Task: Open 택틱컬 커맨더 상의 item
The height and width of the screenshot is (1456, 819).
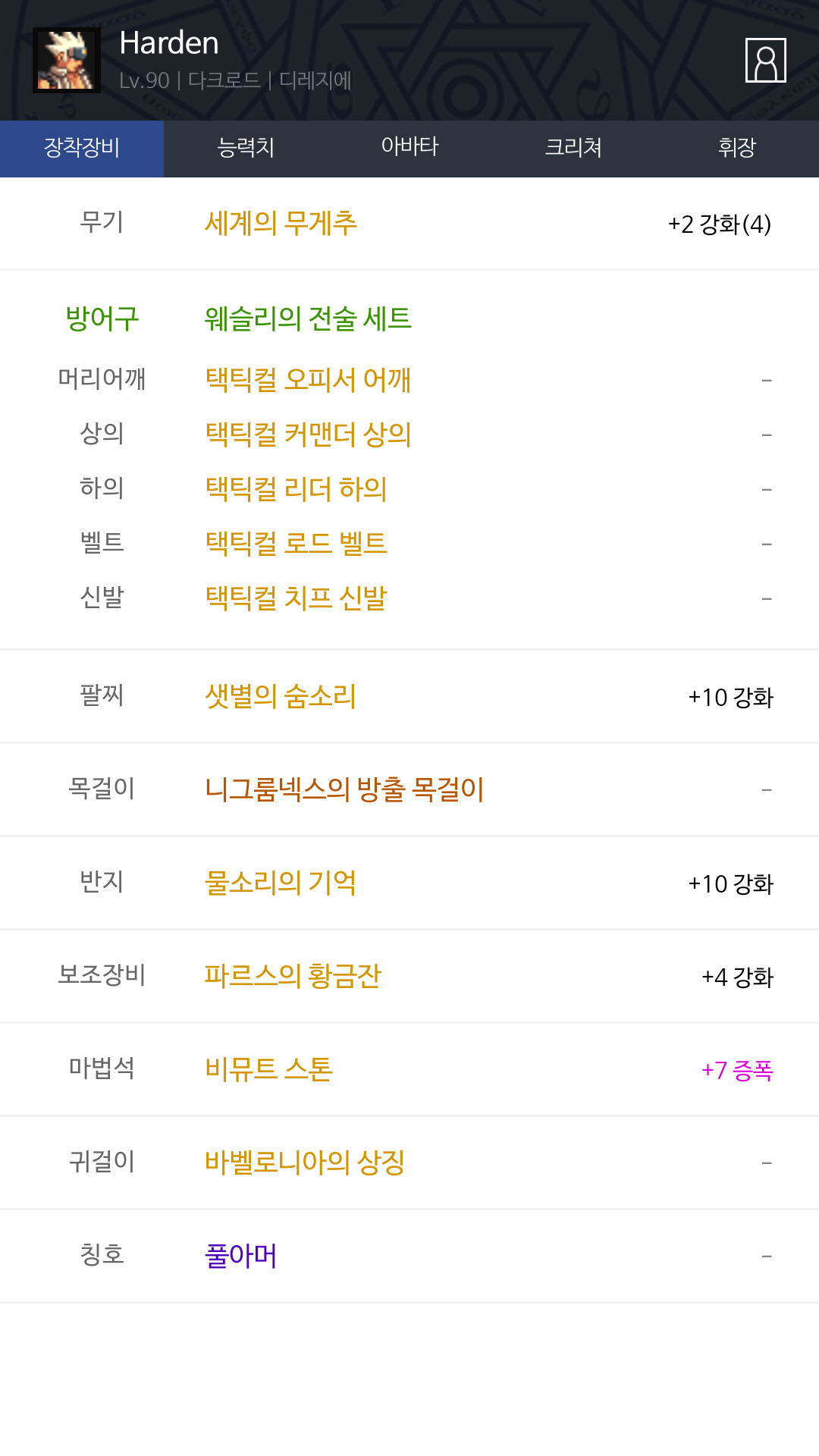Action: coord(308,434)
